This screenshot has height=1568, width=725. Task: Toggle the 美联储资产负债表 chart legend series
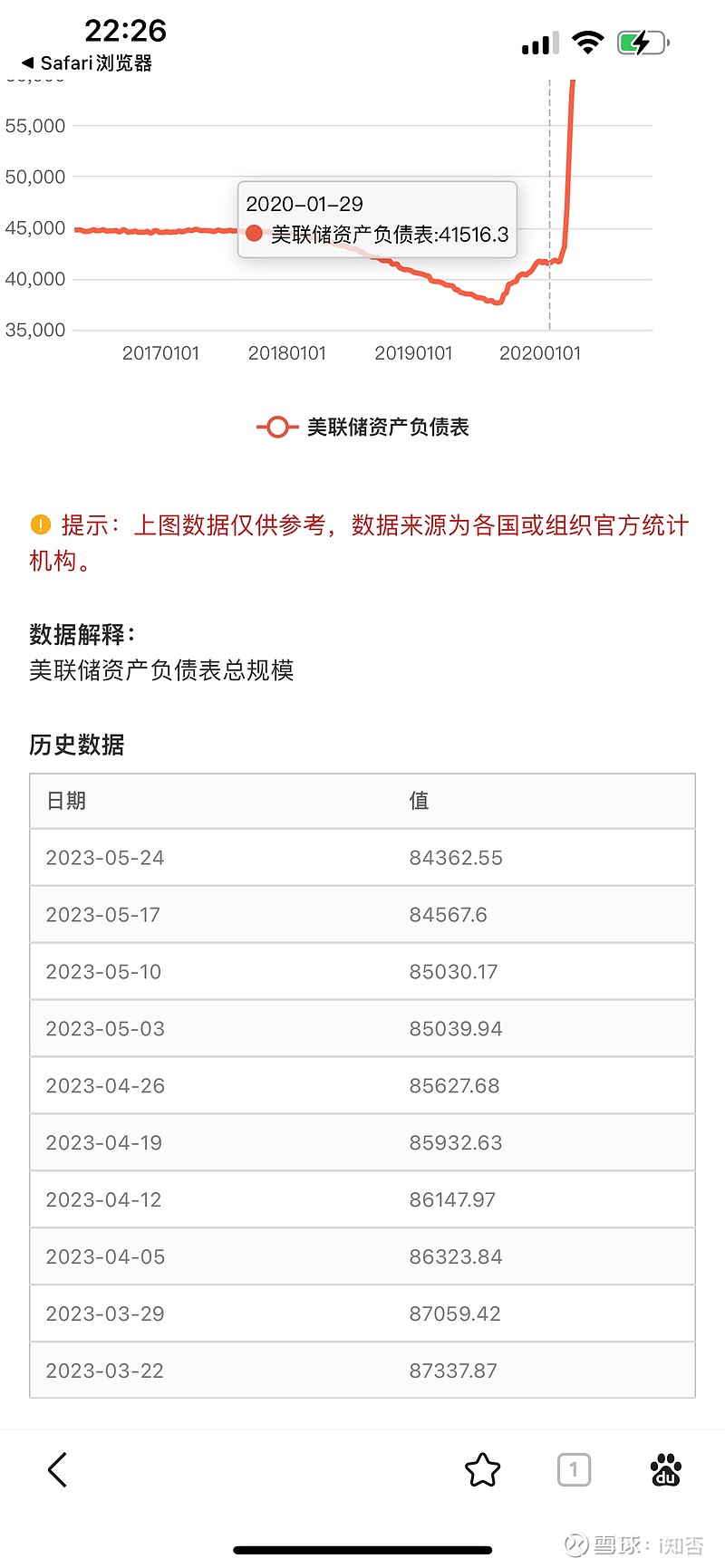(363, 427)
